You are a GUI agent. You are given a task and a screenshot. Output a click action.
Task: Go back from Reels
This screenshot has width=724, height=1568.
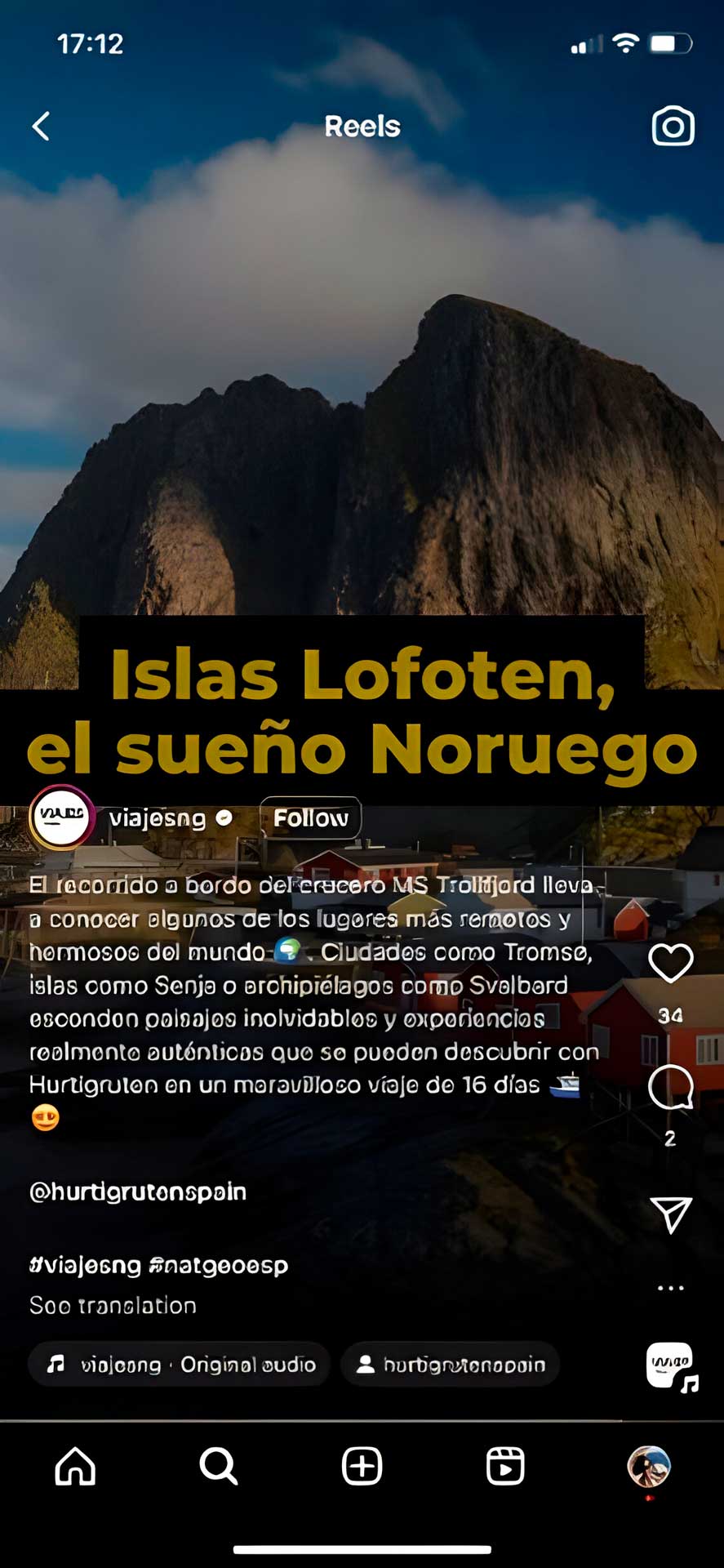pos(41,127)
